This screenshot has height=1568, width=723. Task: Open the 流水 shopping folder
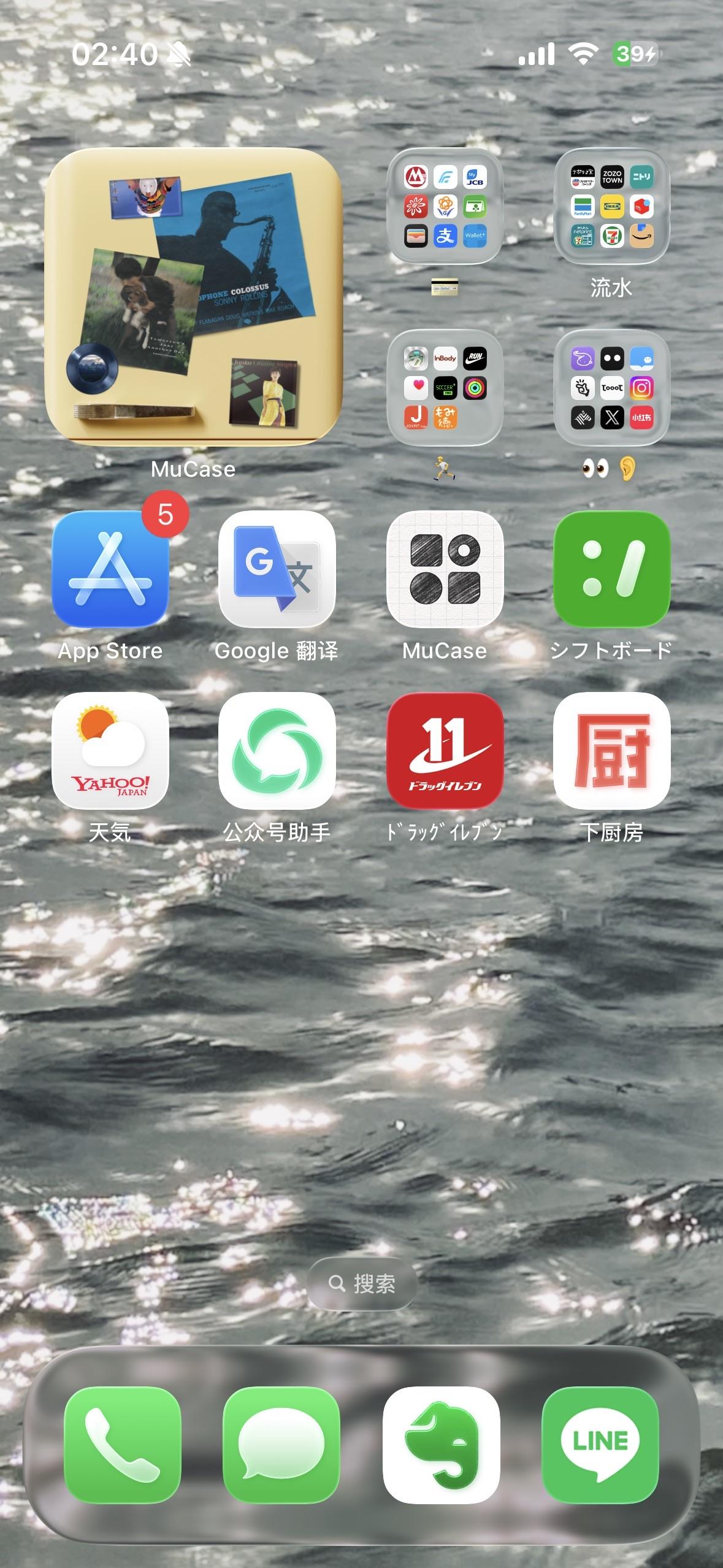pyautogui.click(x=611, y=206)
